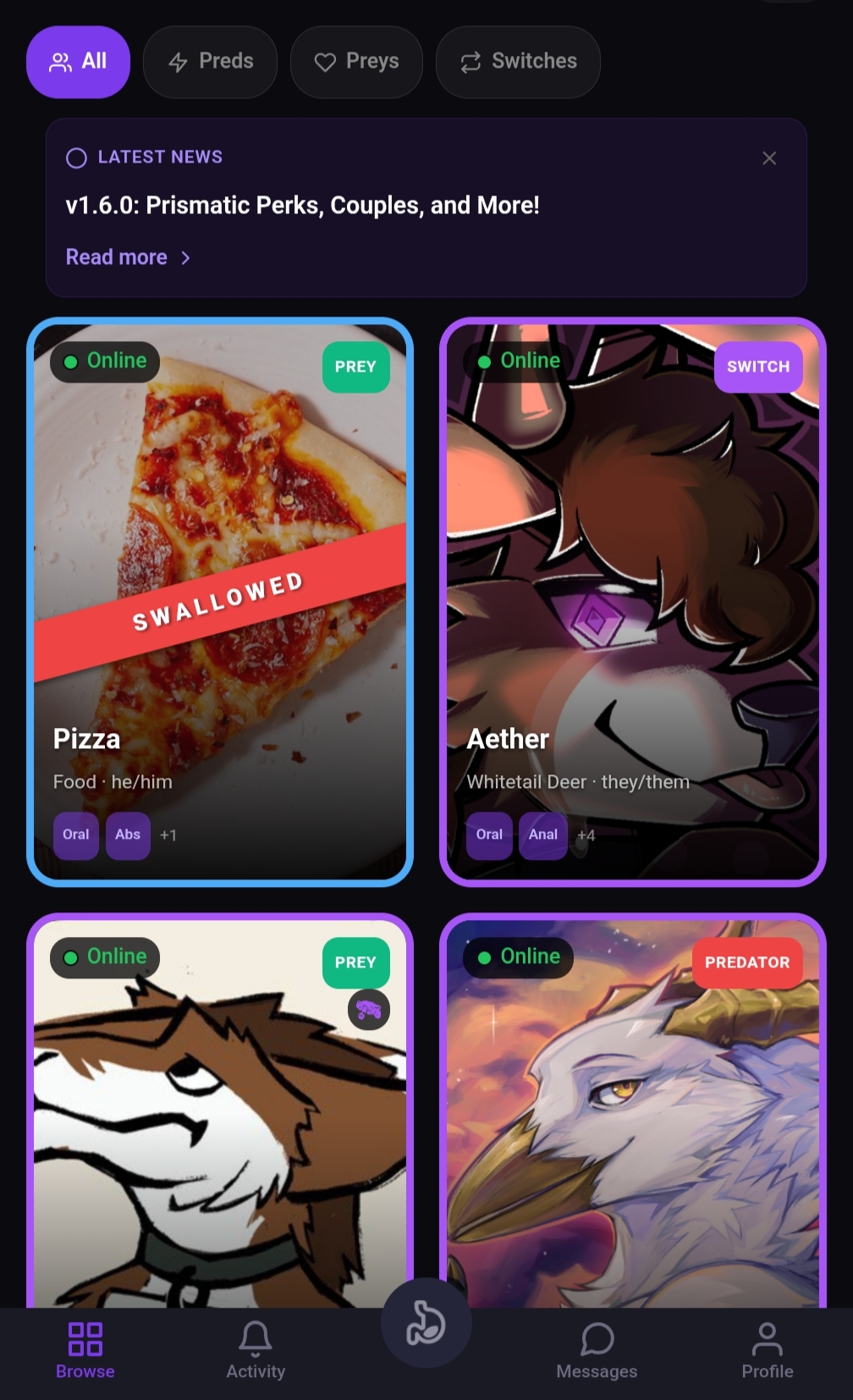Switch to the Switches filter
Screen dimensions: 853x1400
click(518, 62)
